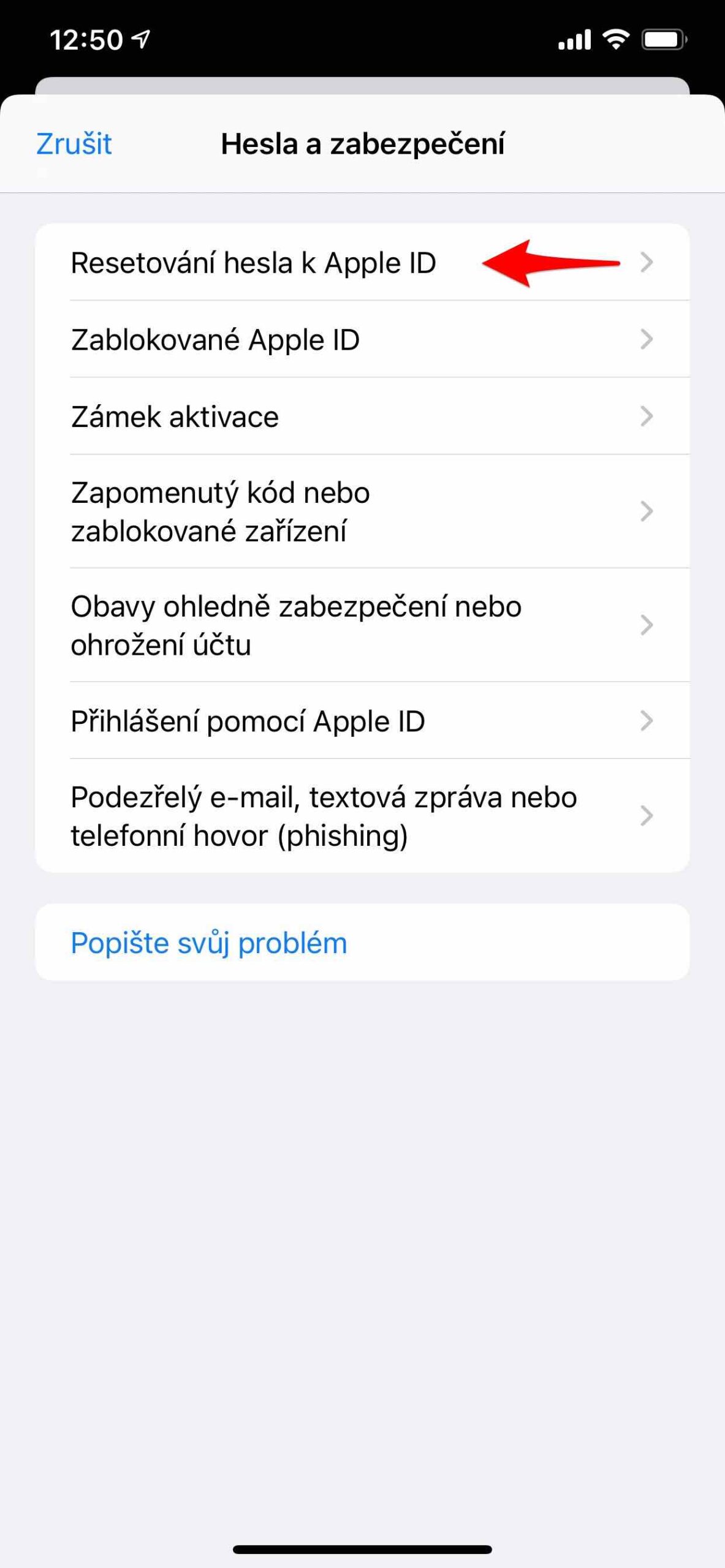This screenshot has height=1568, width=725.
Task: Open Zablokované Apple ID
Action: pyautogui.click(x=216, y=339)
